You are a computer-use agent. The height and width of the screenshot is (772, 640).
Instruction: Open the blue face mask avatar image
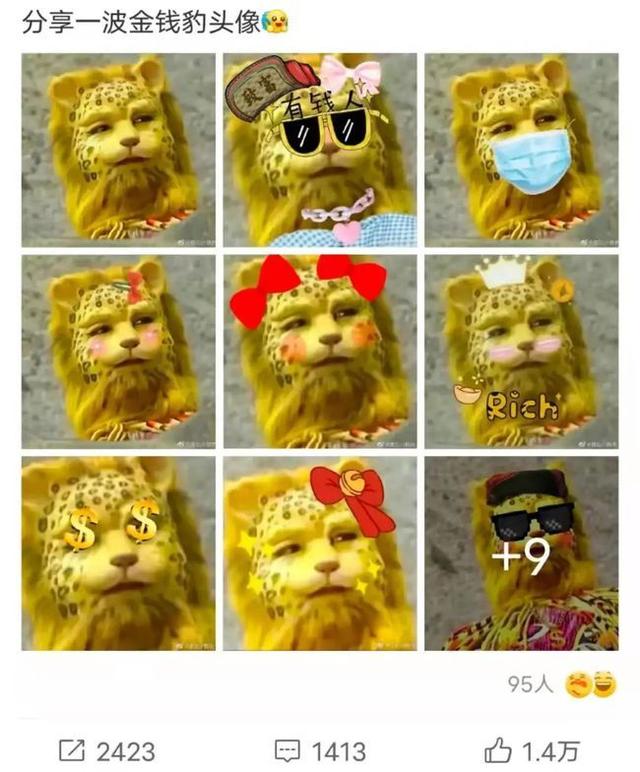click(x=520, y=149)
